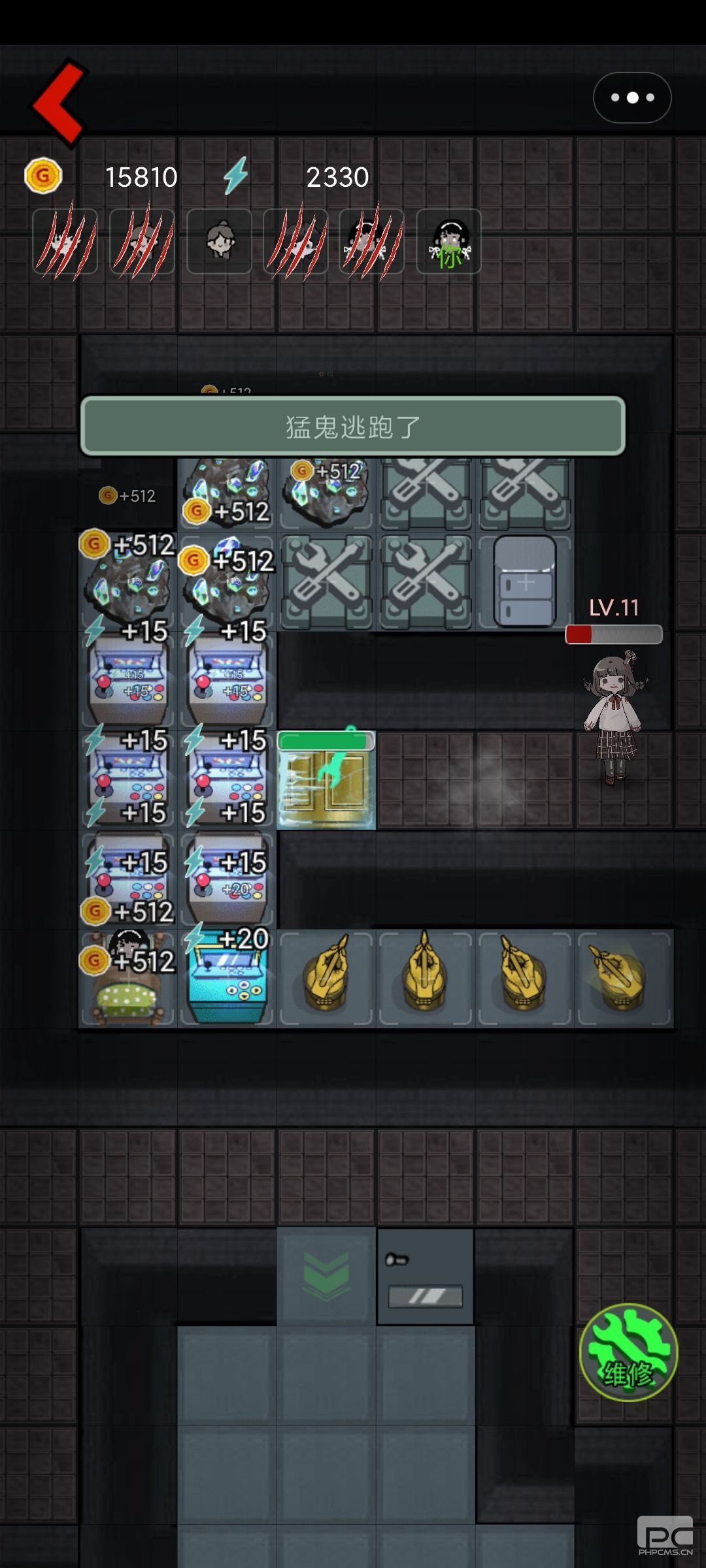This screenshot has width=706, height=1568.
Task: Tap the refrigerator tile
Action: tap(526, 581)
